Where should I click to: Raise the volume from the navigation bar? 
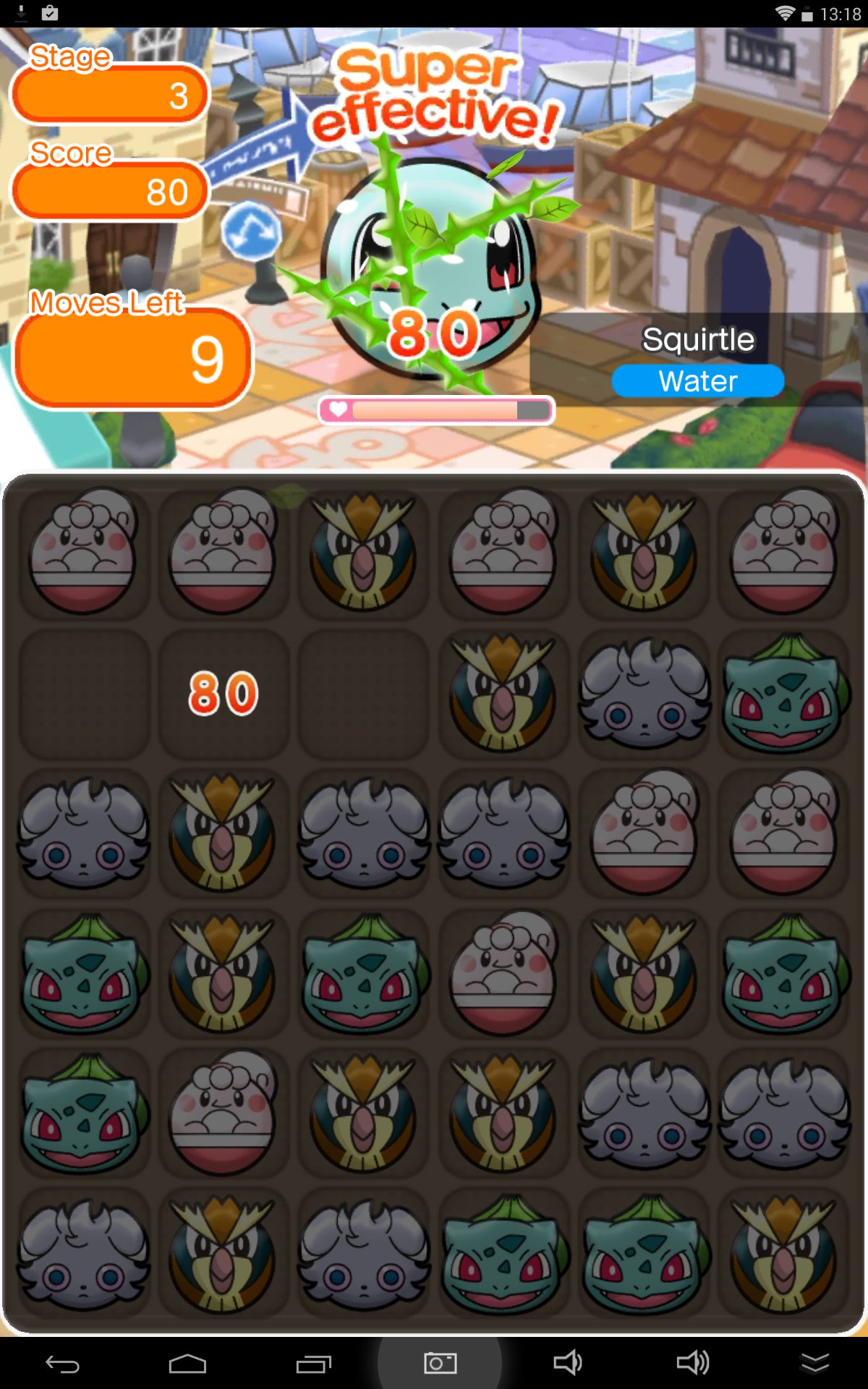pyautogui.click(x=692, y=1363)
